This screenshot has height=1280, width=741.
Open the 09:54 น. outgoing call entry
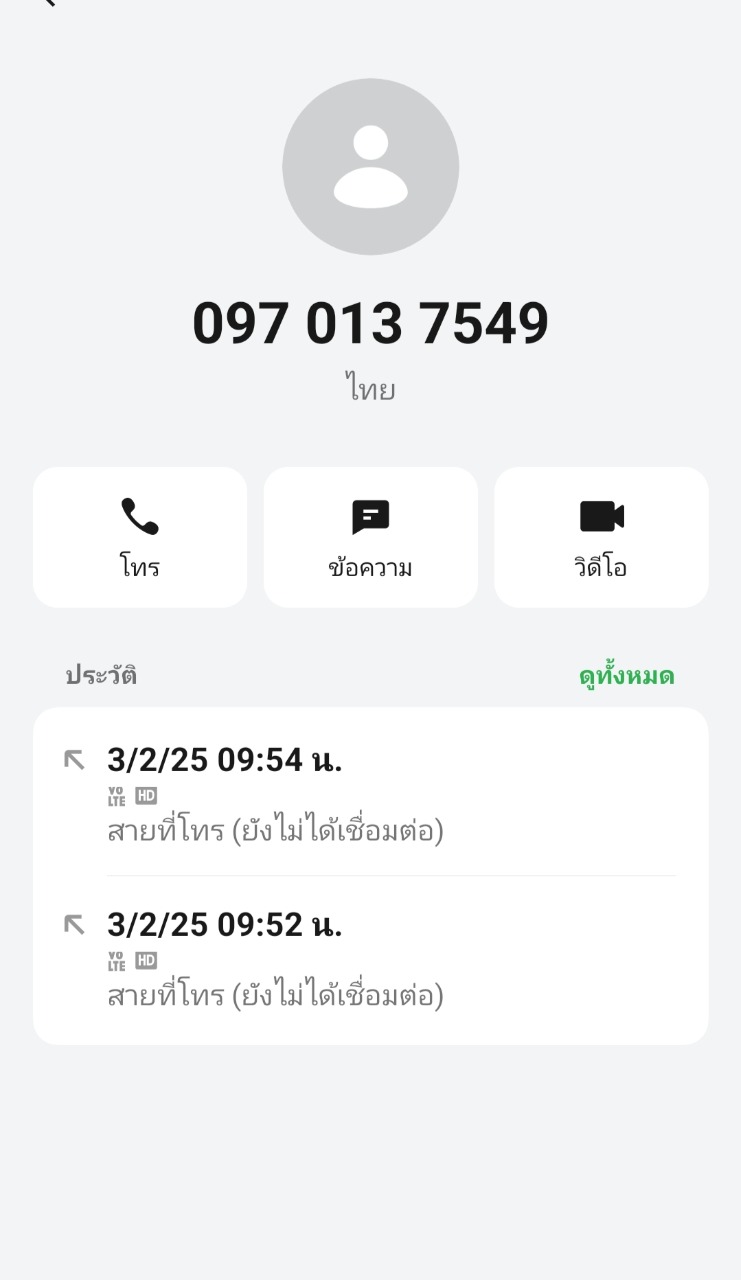[x=370, y=794]
